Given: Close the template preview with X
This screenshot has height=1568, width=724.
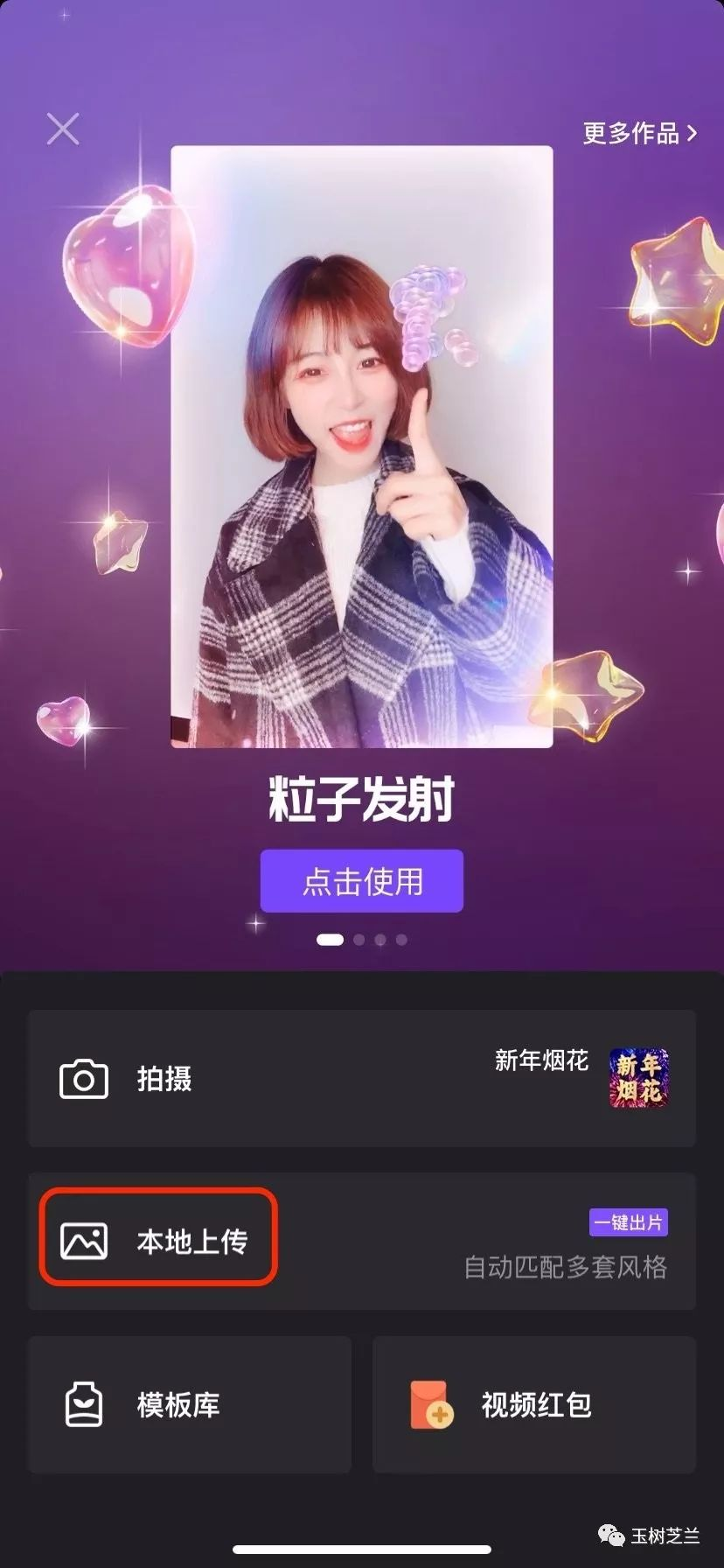Looking at the screenshot, I should coord(63,129).
